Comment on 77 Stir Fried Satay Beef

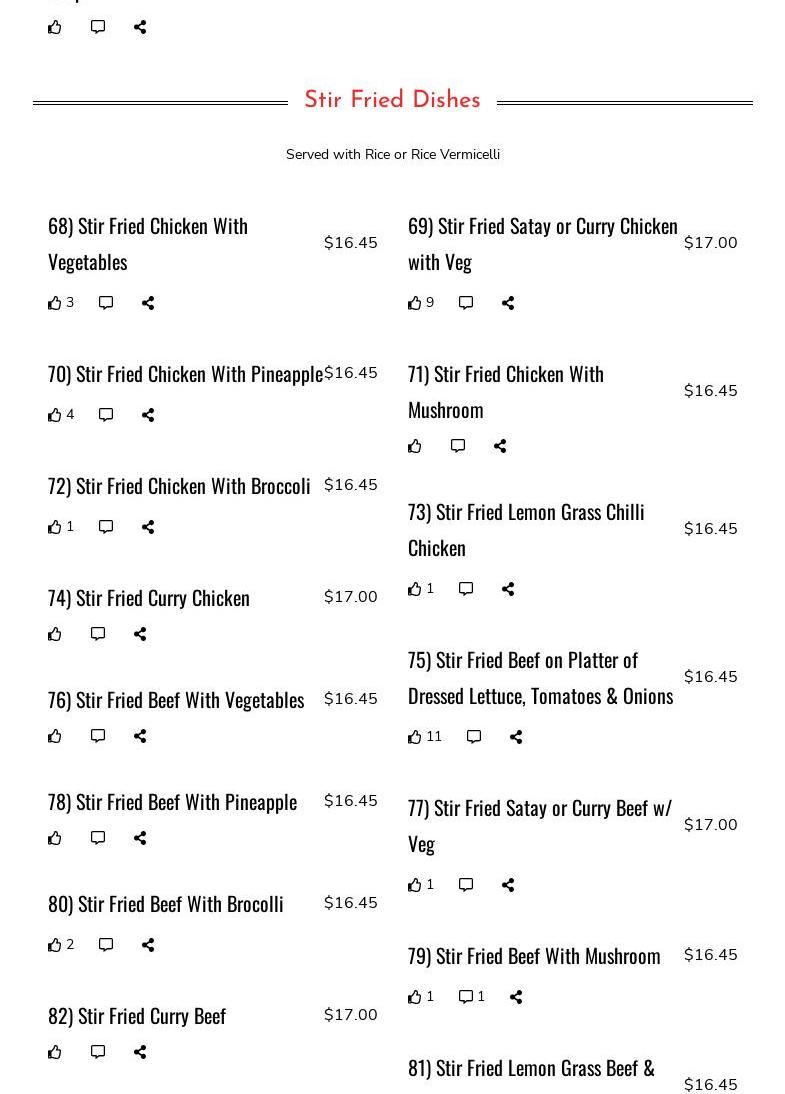point(466,885)
